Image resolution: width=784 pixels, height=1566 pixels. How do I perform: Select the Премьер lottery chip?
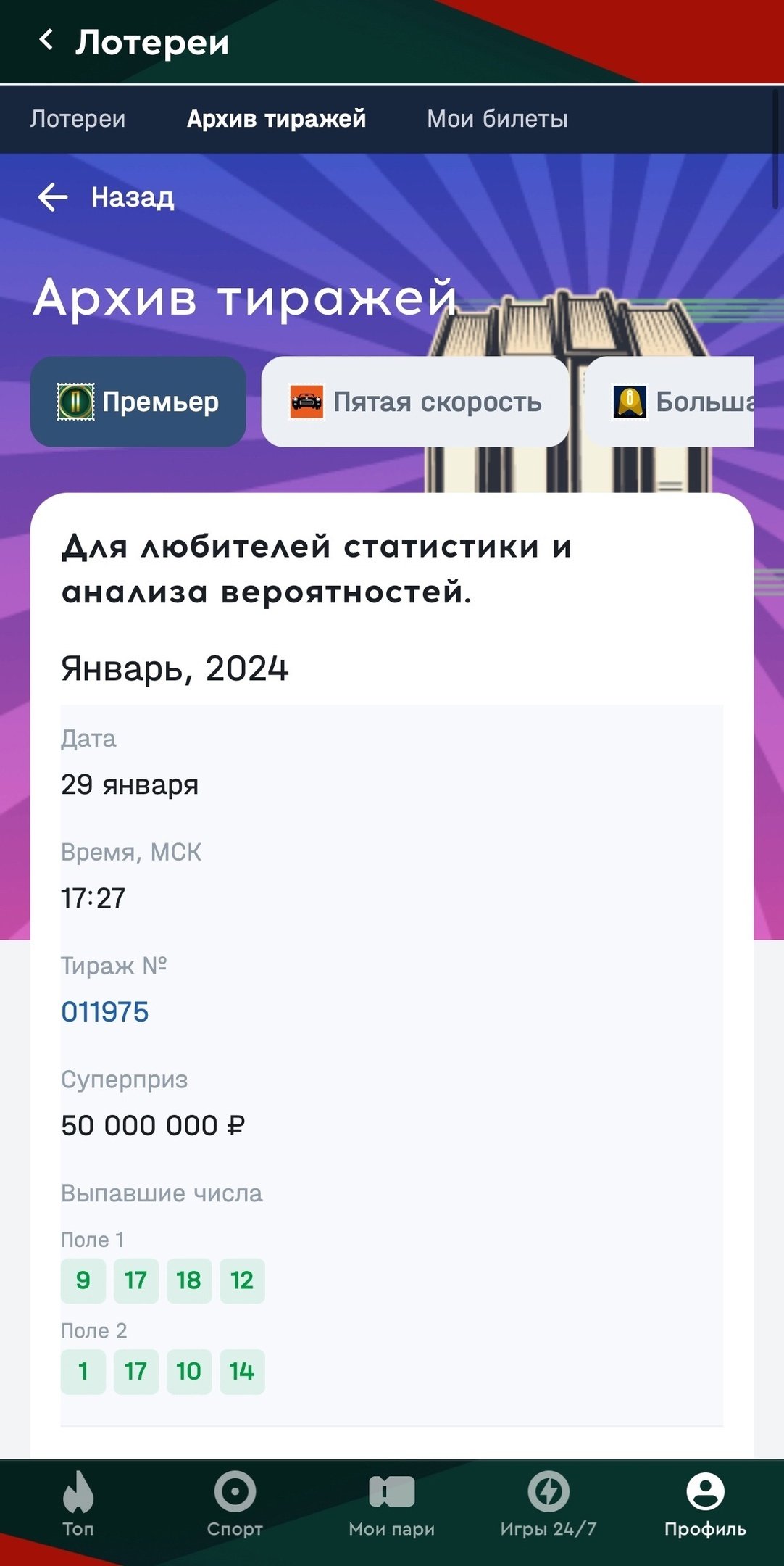tap(138, 402)
